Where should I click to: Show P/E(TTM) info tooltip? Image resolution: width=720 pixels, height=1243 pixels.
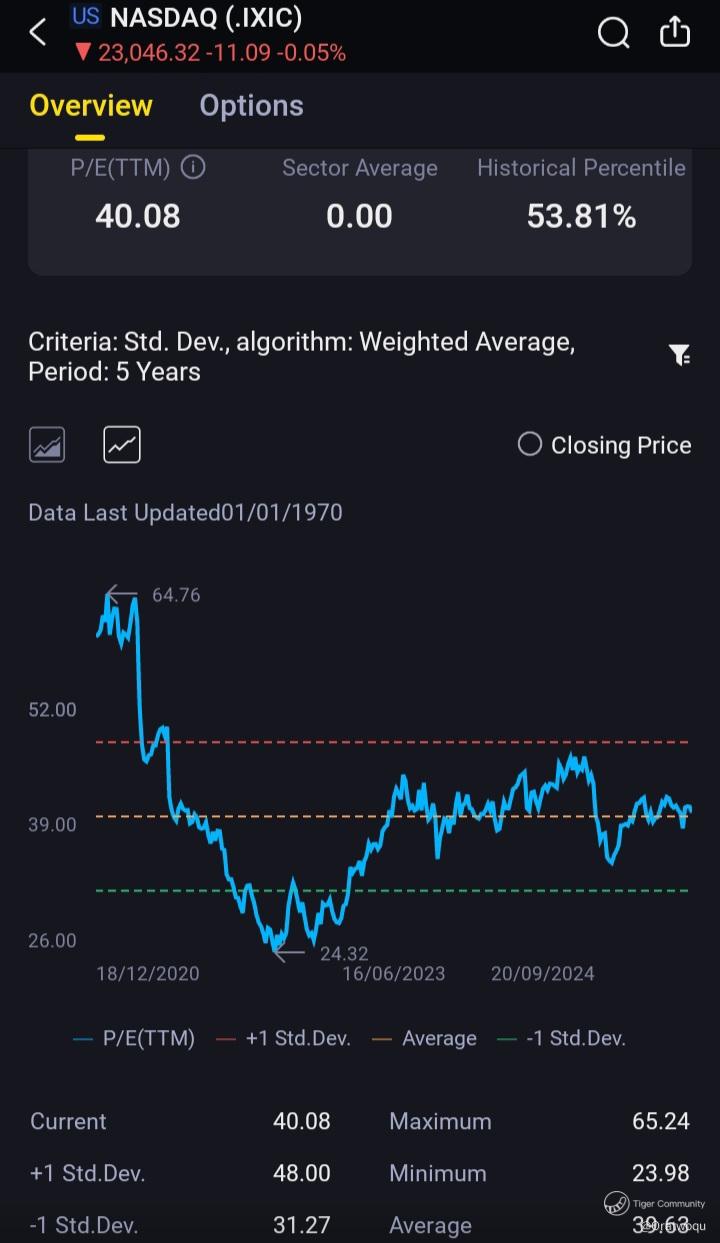point(193,167)
